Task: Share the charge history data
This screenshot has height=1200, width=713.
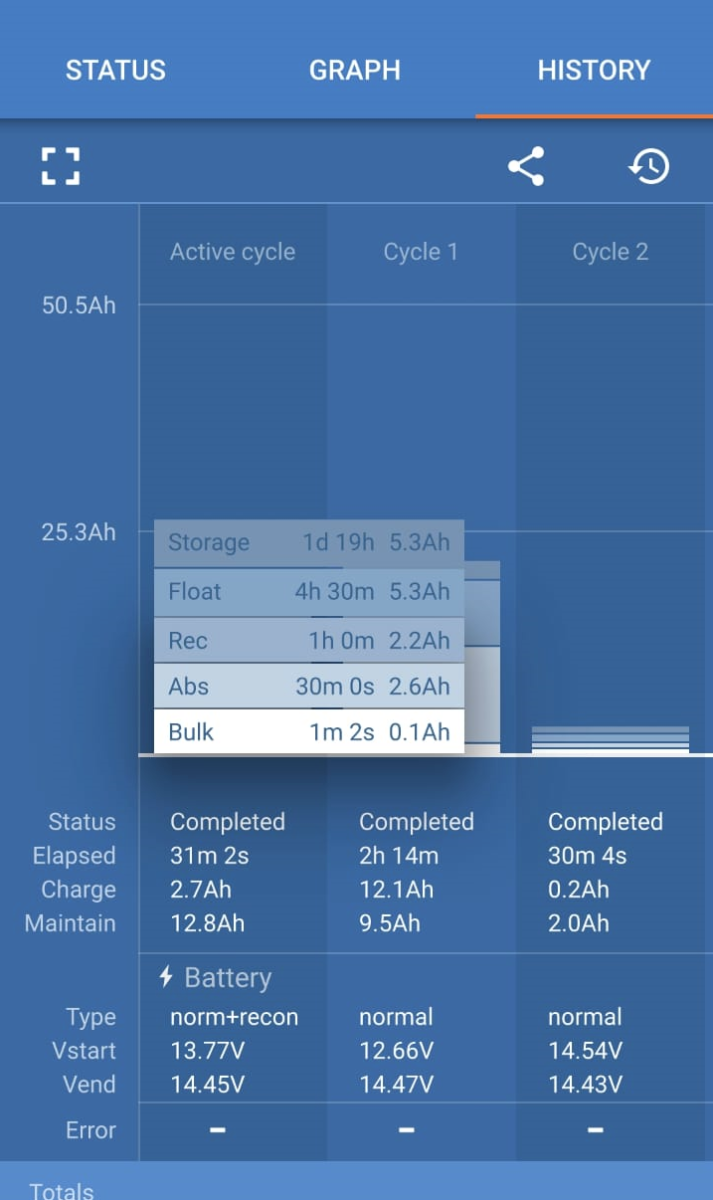Action: point(526,166)
